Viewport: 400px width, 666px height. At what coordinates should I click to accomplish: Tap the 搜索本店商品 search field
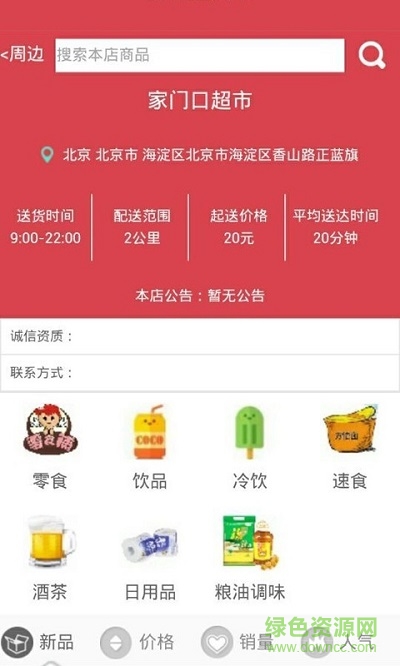tap(200, 55)
